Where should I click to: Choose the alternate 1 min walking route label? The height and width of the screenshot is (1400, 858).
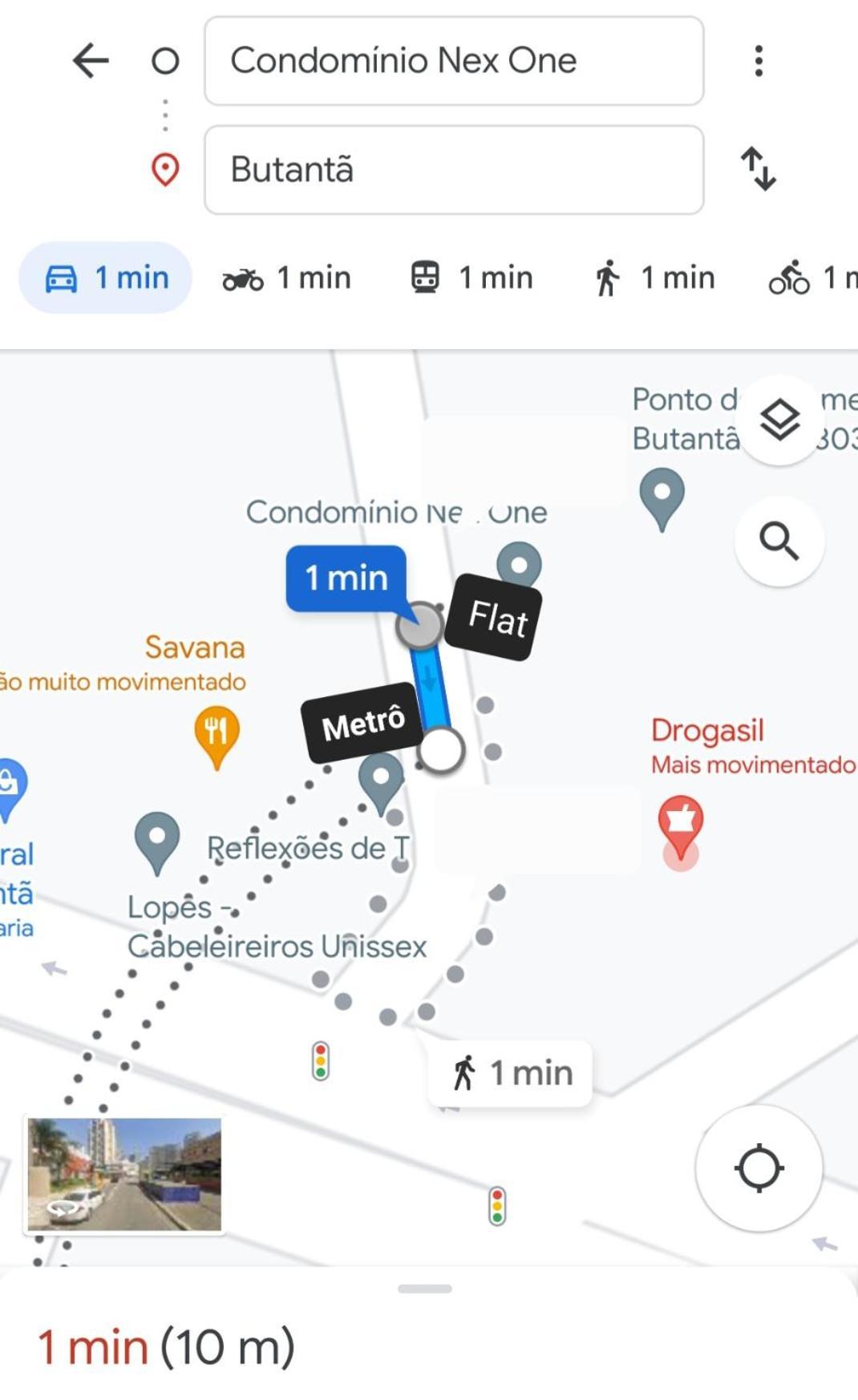click(x=512, y=1073)
